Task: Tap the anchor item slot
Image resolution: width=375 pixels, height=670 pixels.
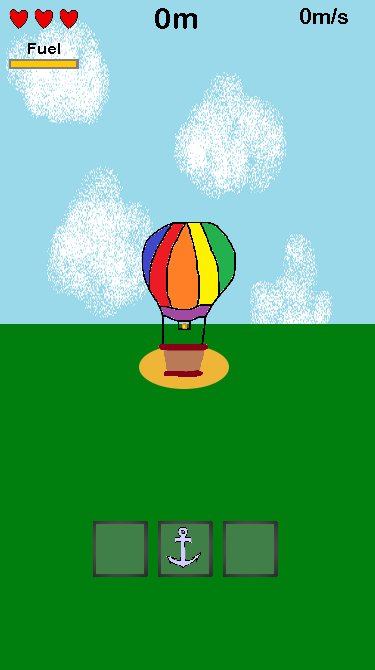Action: (x=185, y=549)
